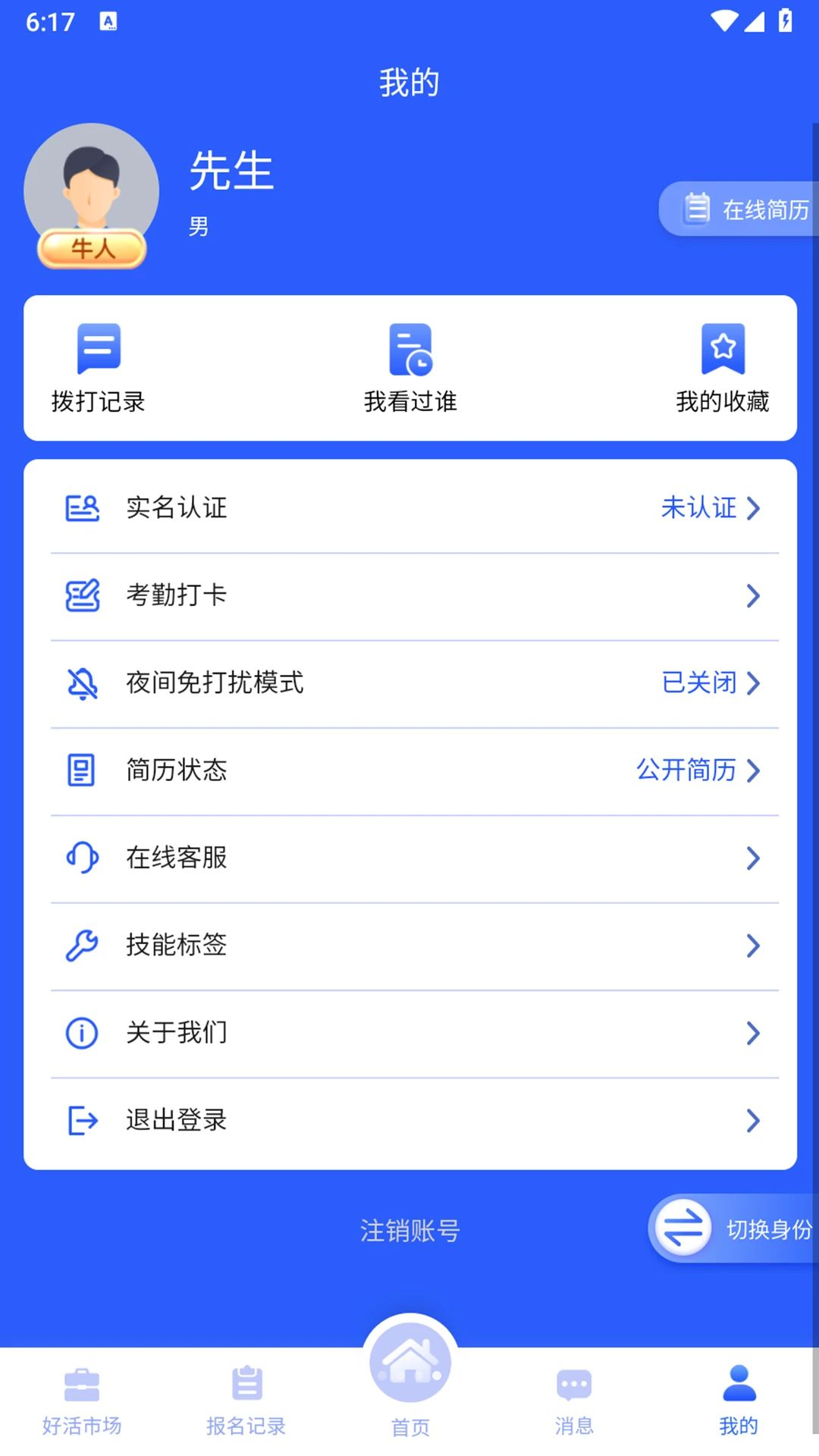Open 我的收藏 favorites
Viewport: 819px width, 1456px height.
[722, 369]
